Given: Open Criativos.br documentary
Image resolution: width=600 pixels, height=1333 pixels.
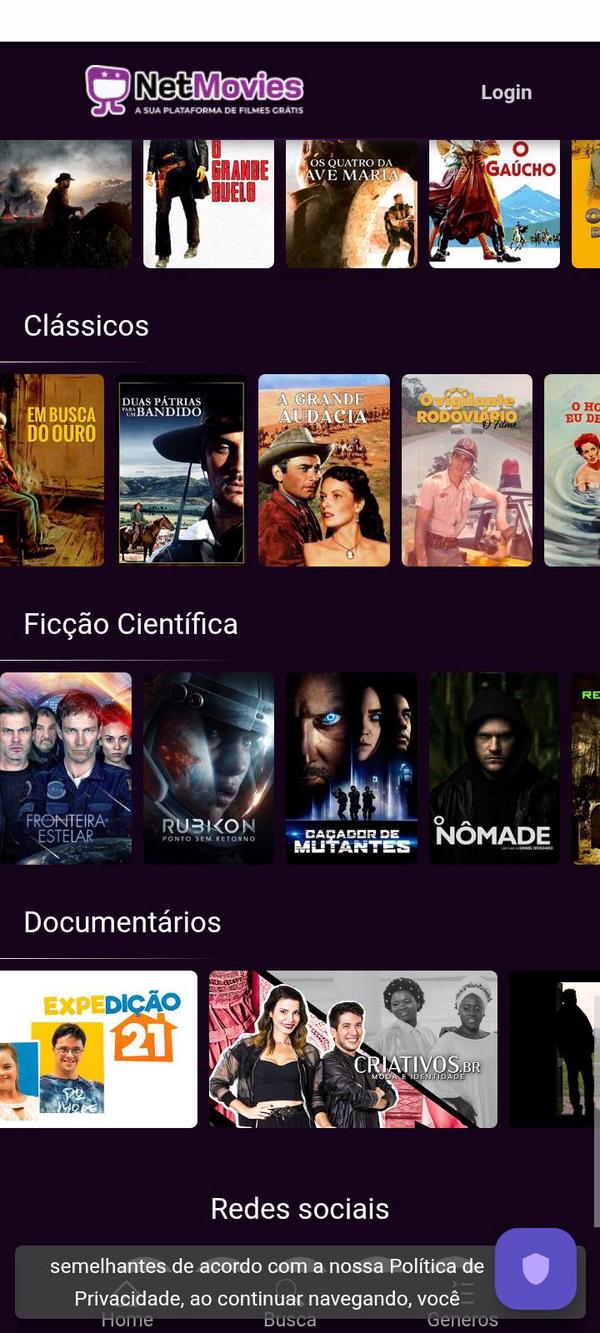Looking at the screenshot, I should [353, 1049].
